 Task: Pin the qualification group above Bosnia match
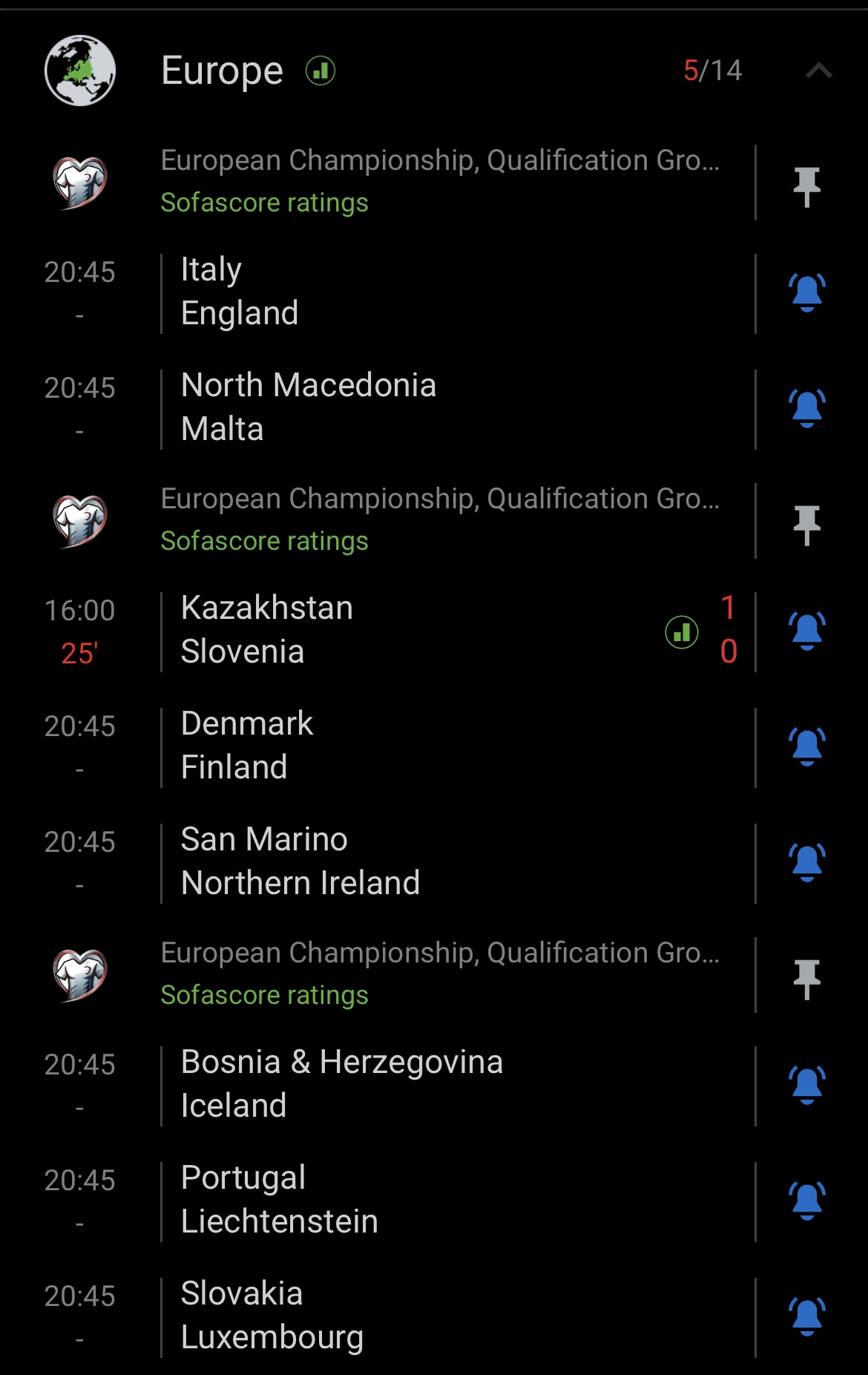click(807, 979)
